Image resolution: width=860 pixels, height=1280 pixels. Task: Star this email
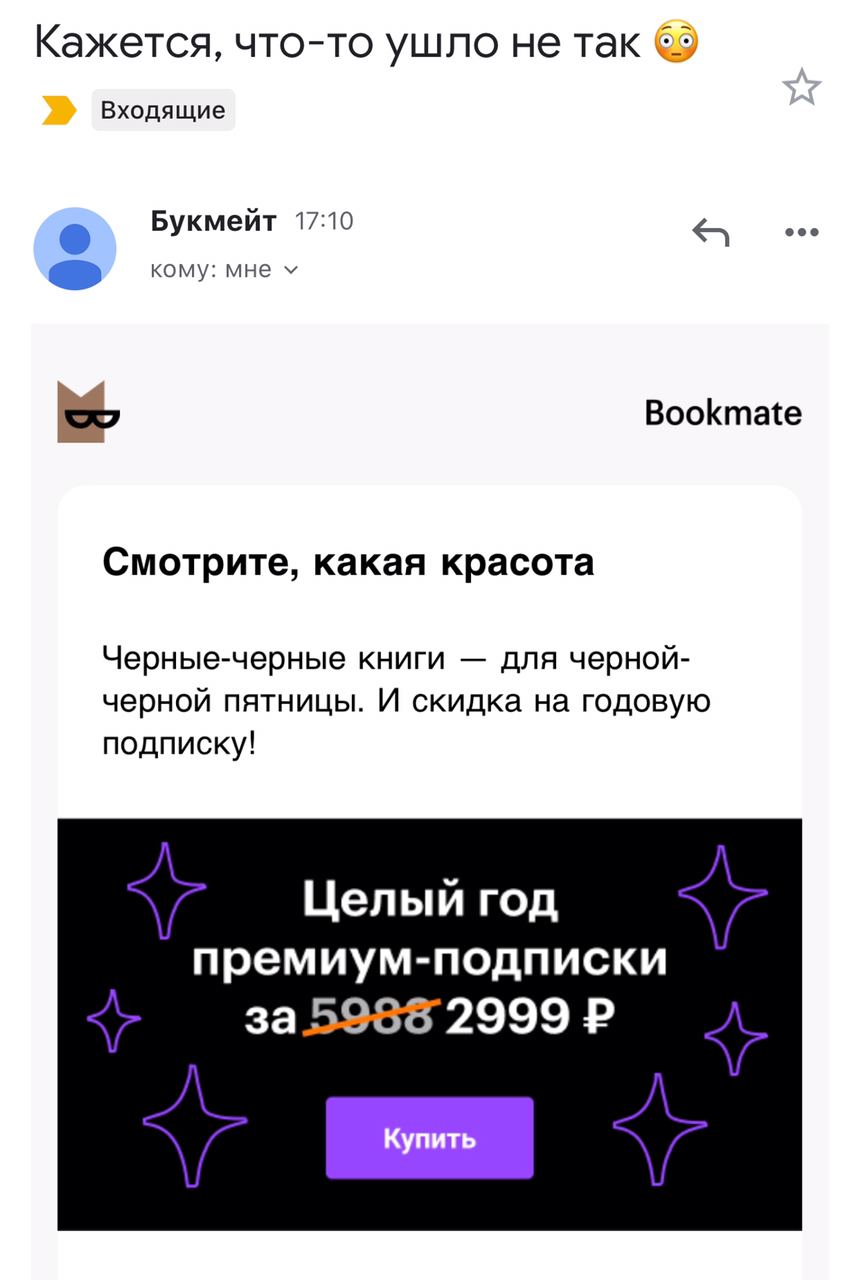[x=801, y=88]
